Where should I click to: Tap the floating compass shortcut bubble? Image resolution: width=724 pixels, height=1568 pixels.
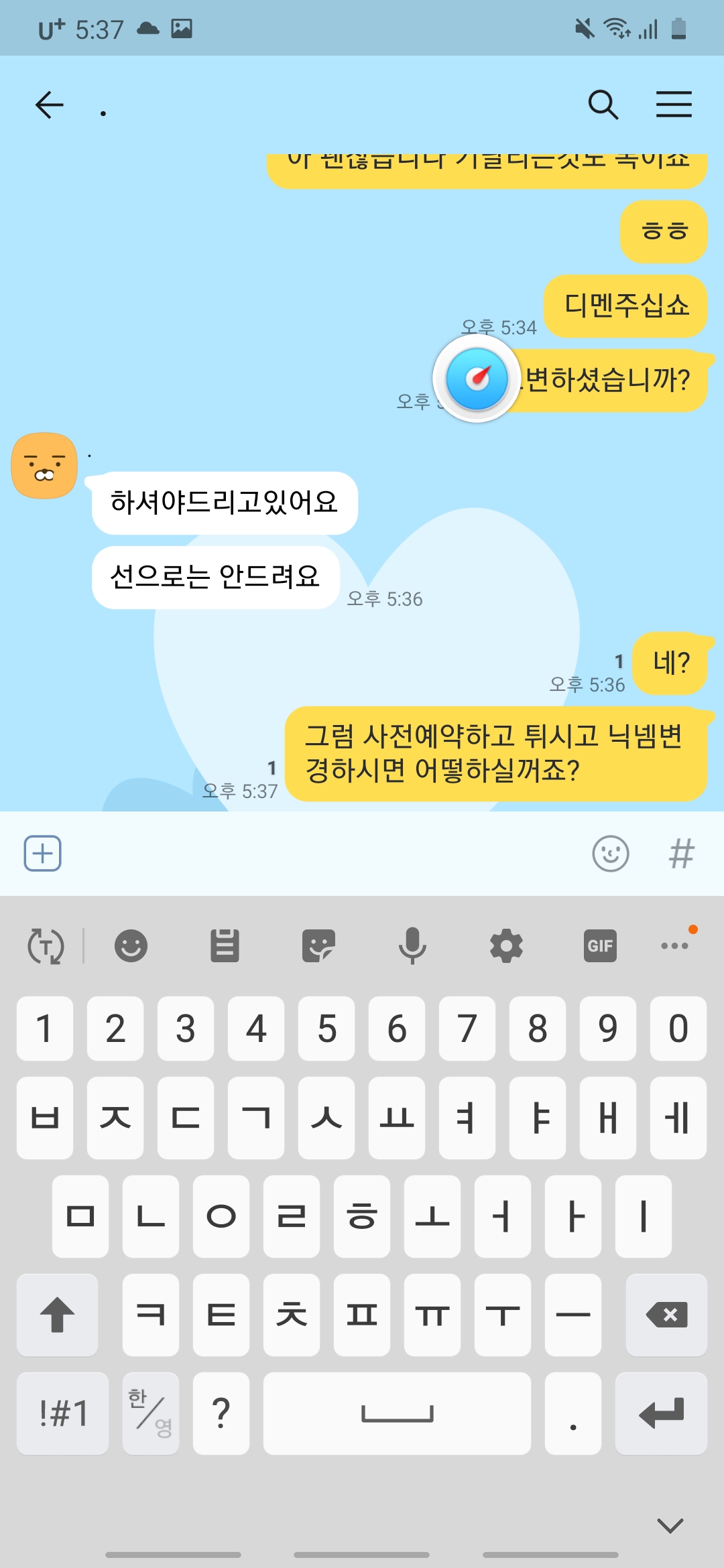click(x=477, y=379)
